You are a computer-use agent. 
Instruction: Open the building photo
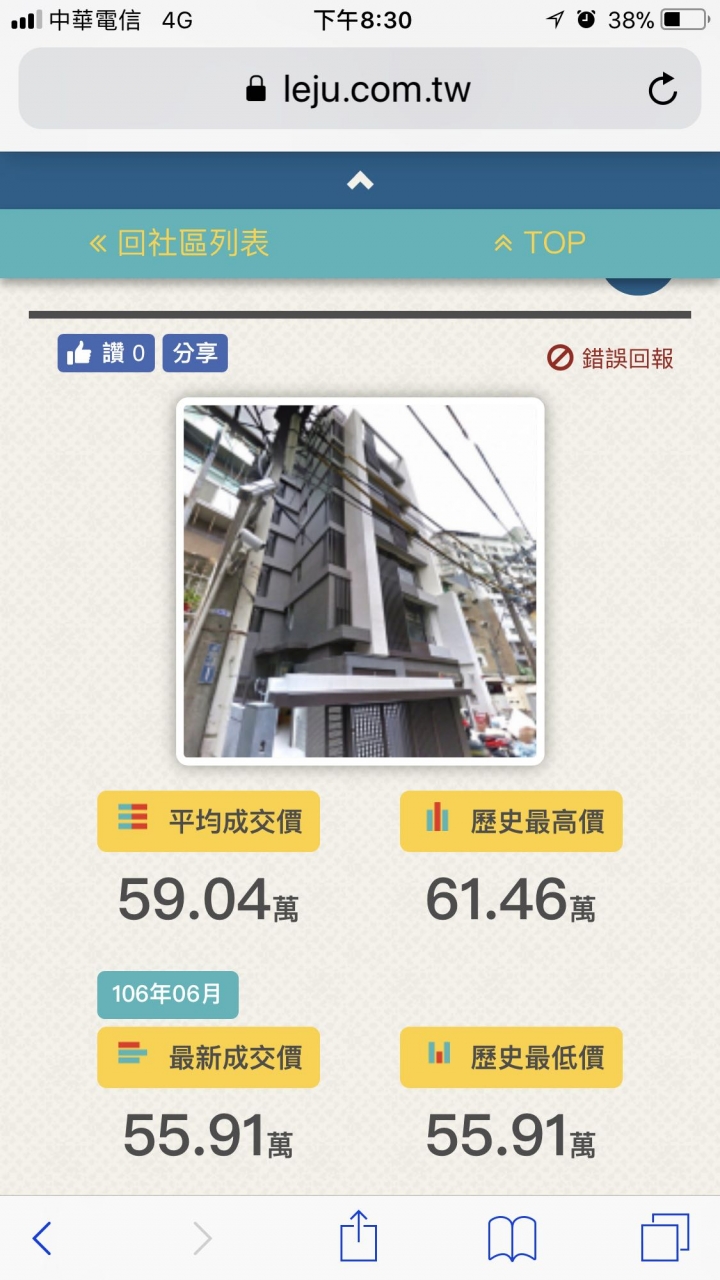pos(360,581)
